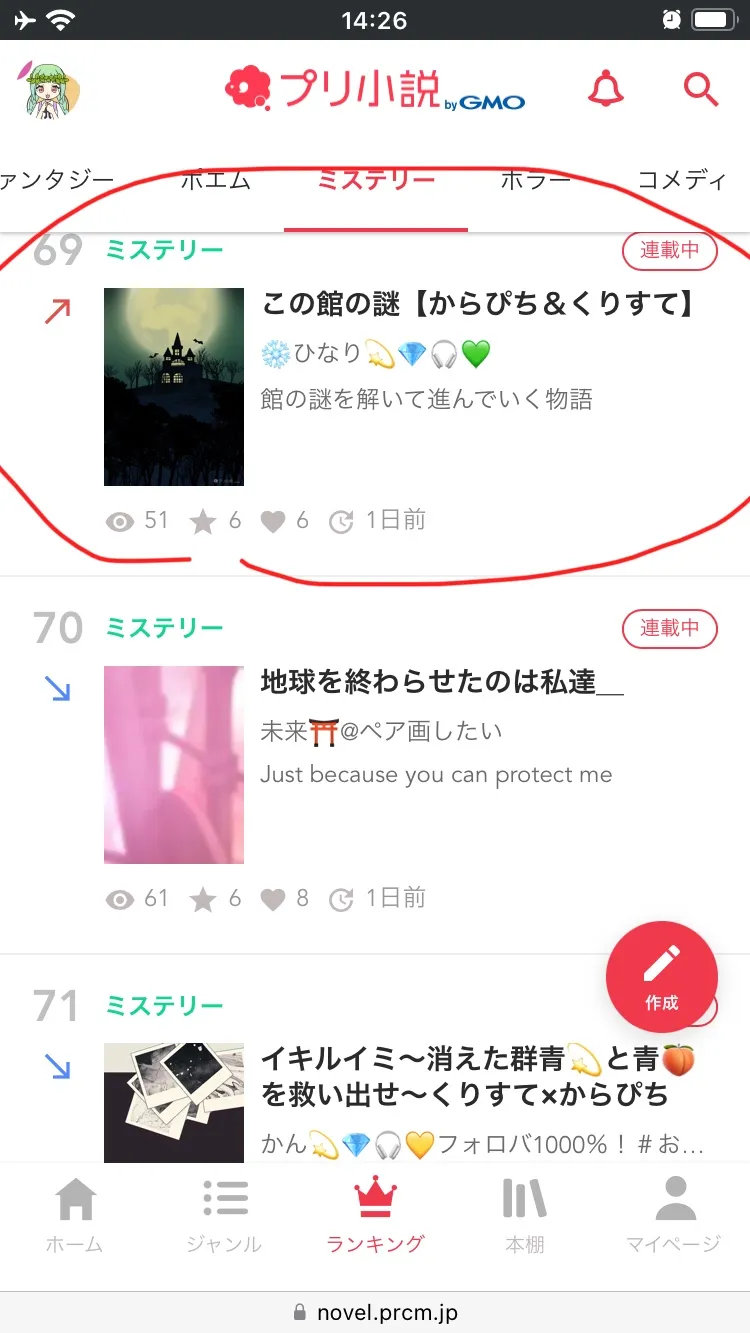This screenshot has height=1333, width=750.
Task: Tap the 作成 floating button
Action: pos(661,976)
